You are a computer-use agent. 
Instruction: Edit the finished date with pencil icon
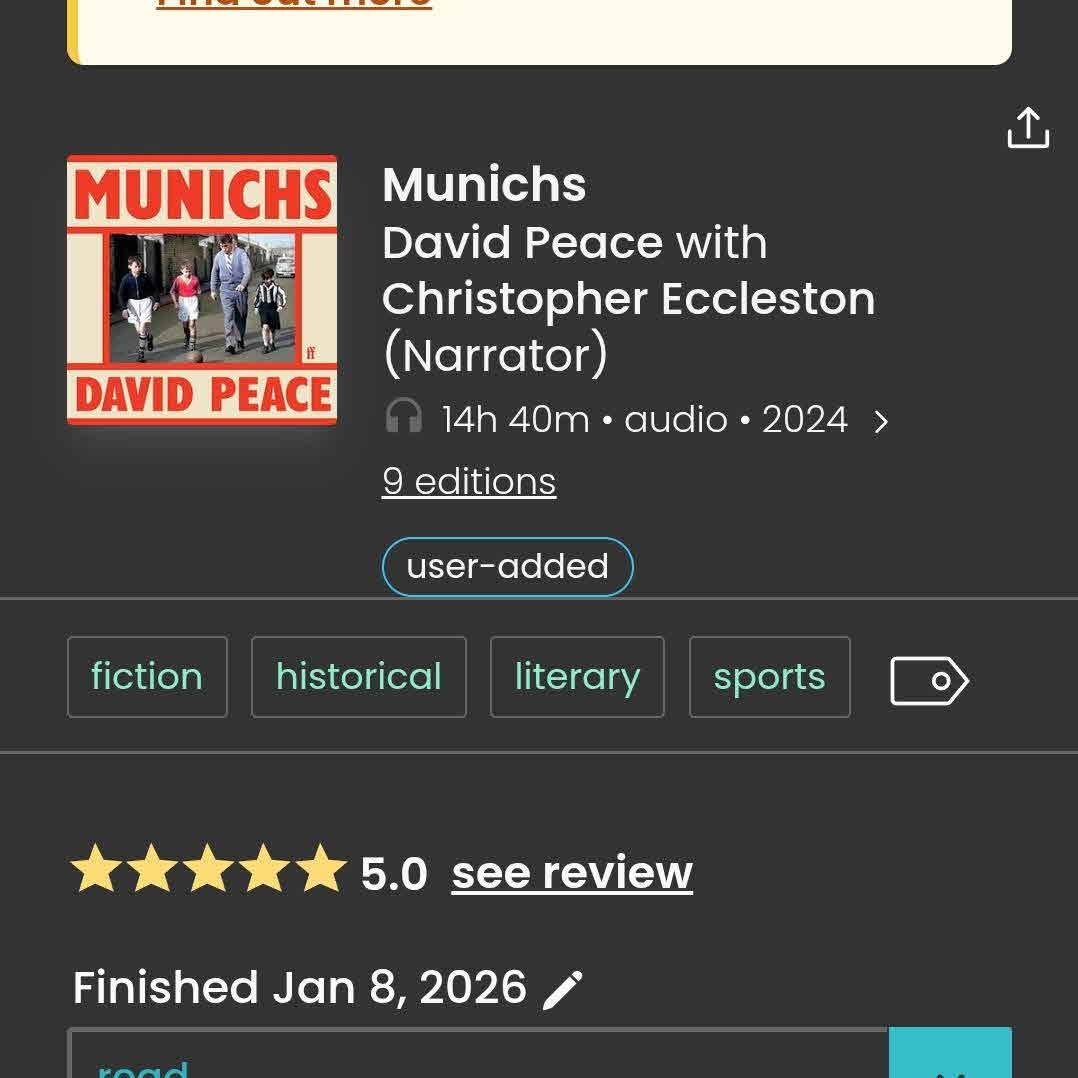tap(562, 990)
